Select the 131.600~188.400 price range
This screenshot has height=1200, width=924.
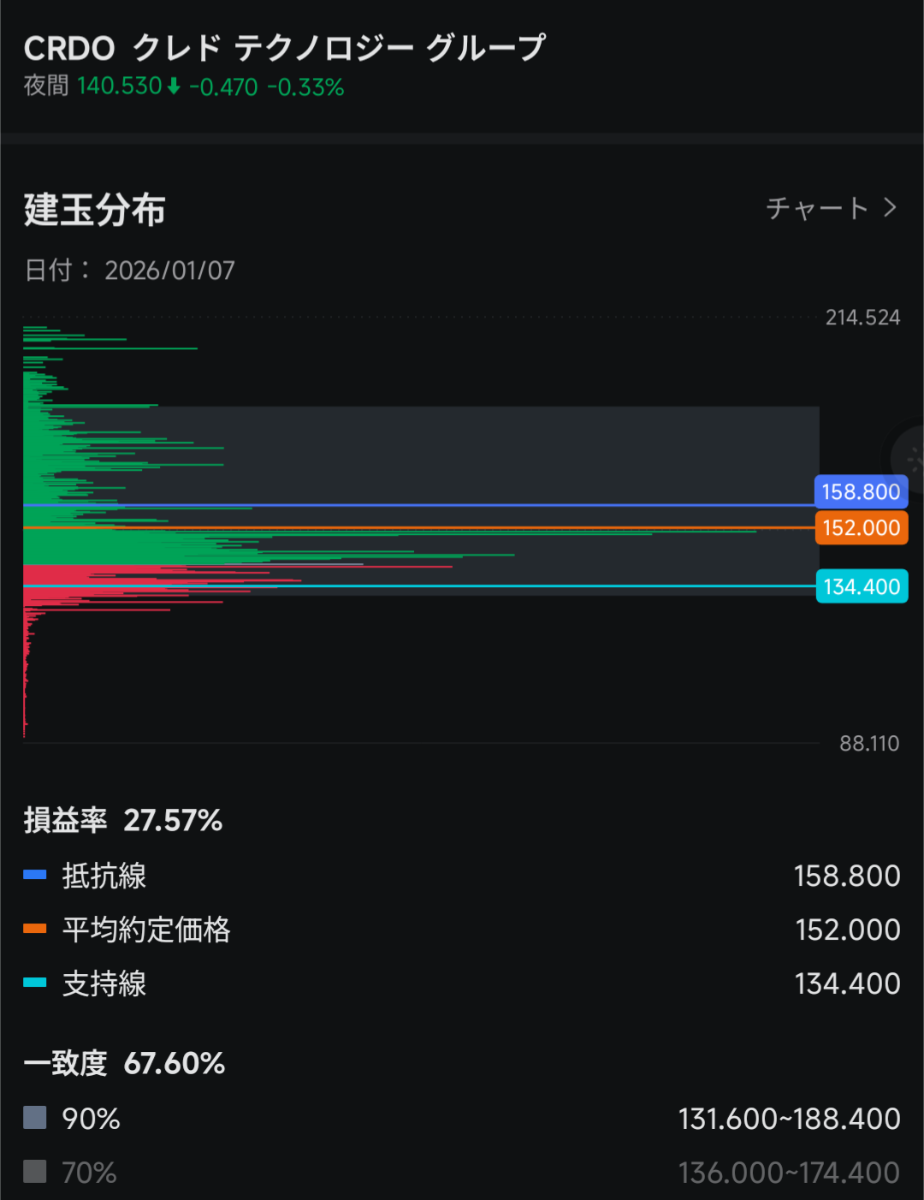tap(789, 1118)
